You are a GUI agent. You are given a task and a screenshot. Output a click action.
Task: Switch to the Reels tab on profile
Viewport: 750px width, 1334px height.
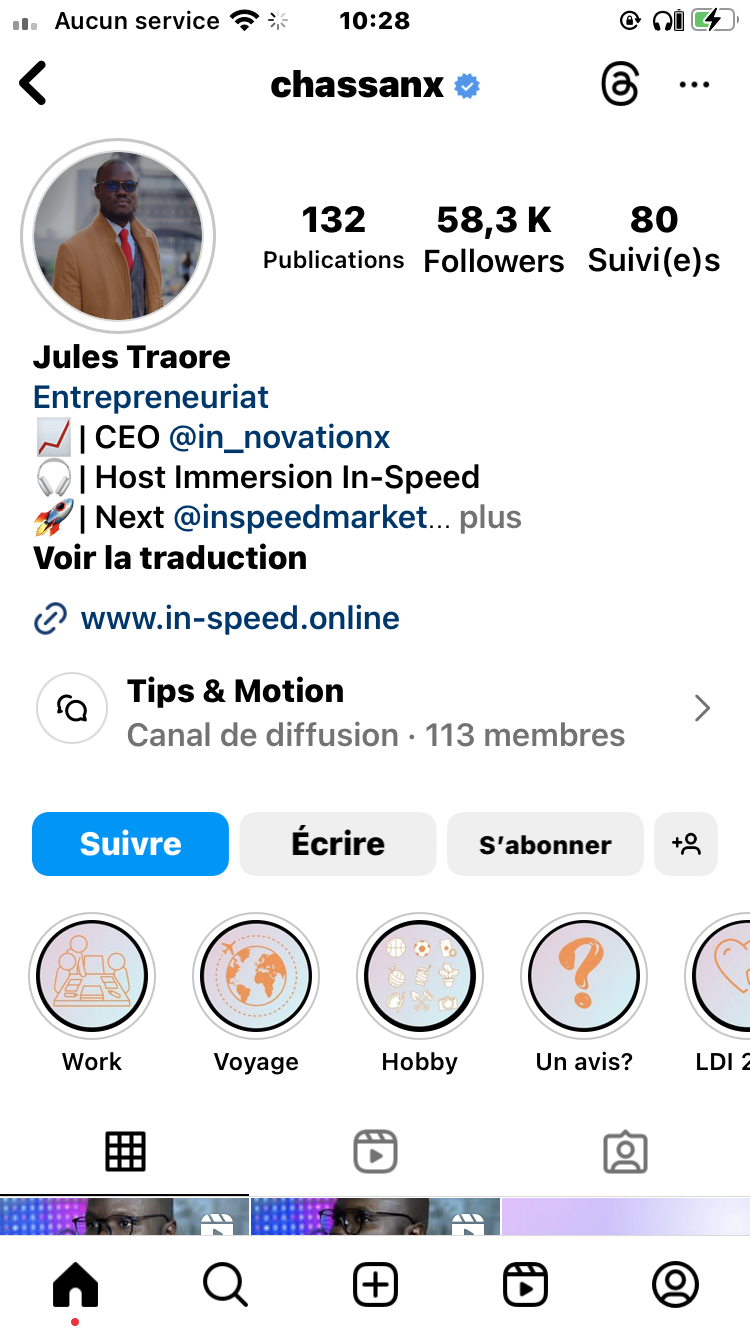376,1152
